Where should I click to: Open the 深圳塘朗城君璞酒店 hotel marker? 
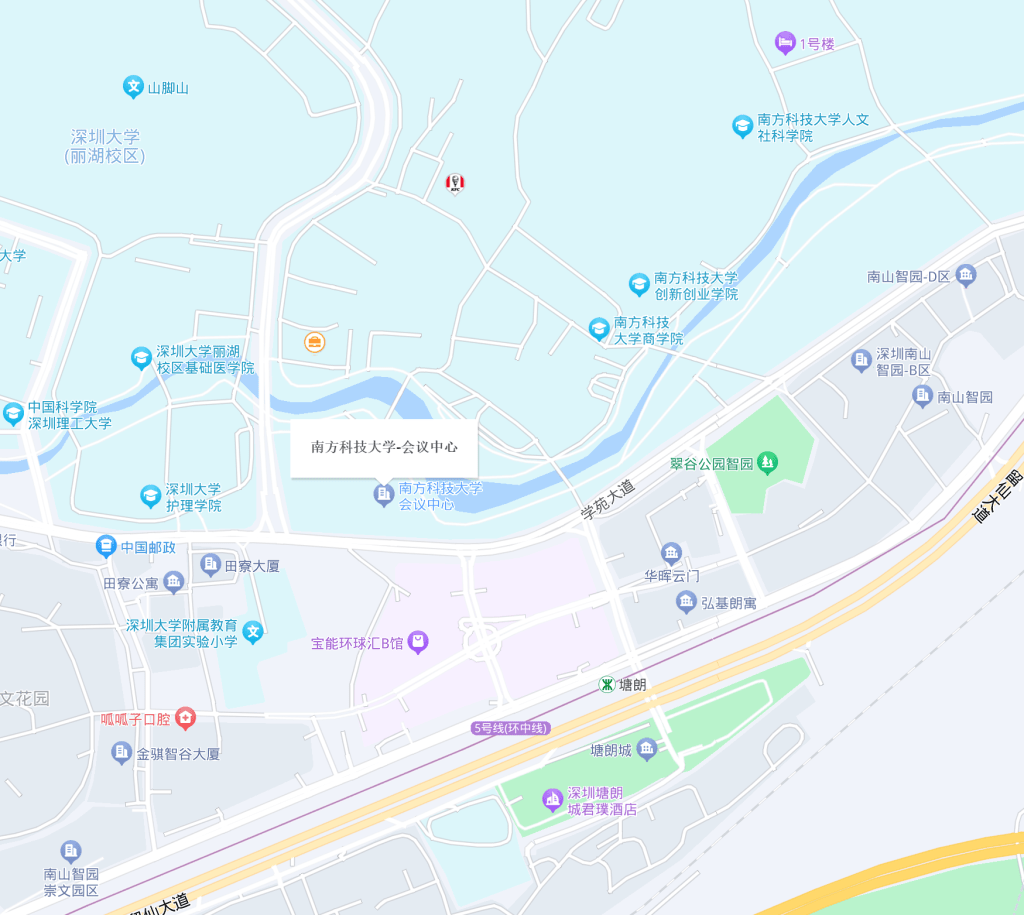click(x=552, y=800)
